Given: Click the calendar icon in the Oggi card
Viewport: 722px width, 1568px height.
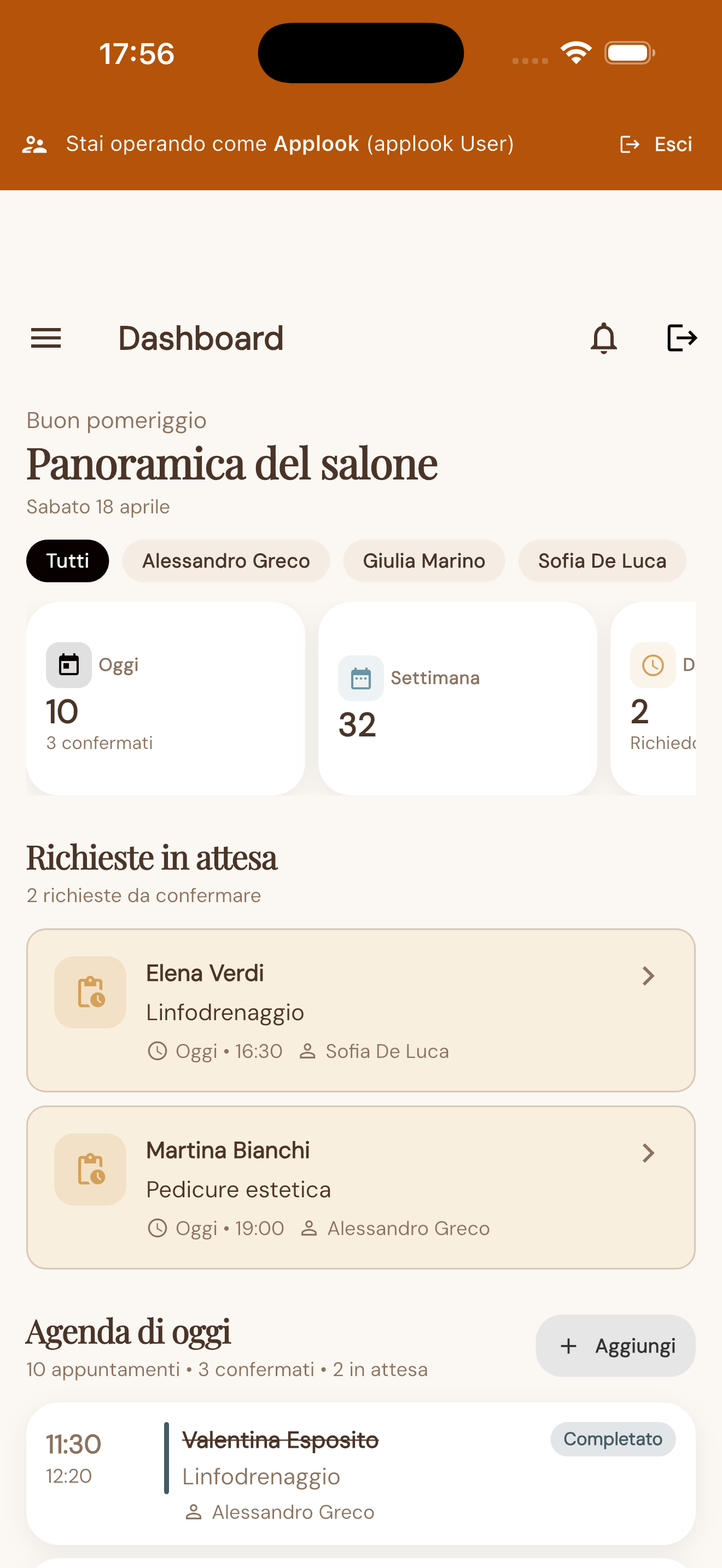Looking at the screenshot, I should [x=68, y=665].
